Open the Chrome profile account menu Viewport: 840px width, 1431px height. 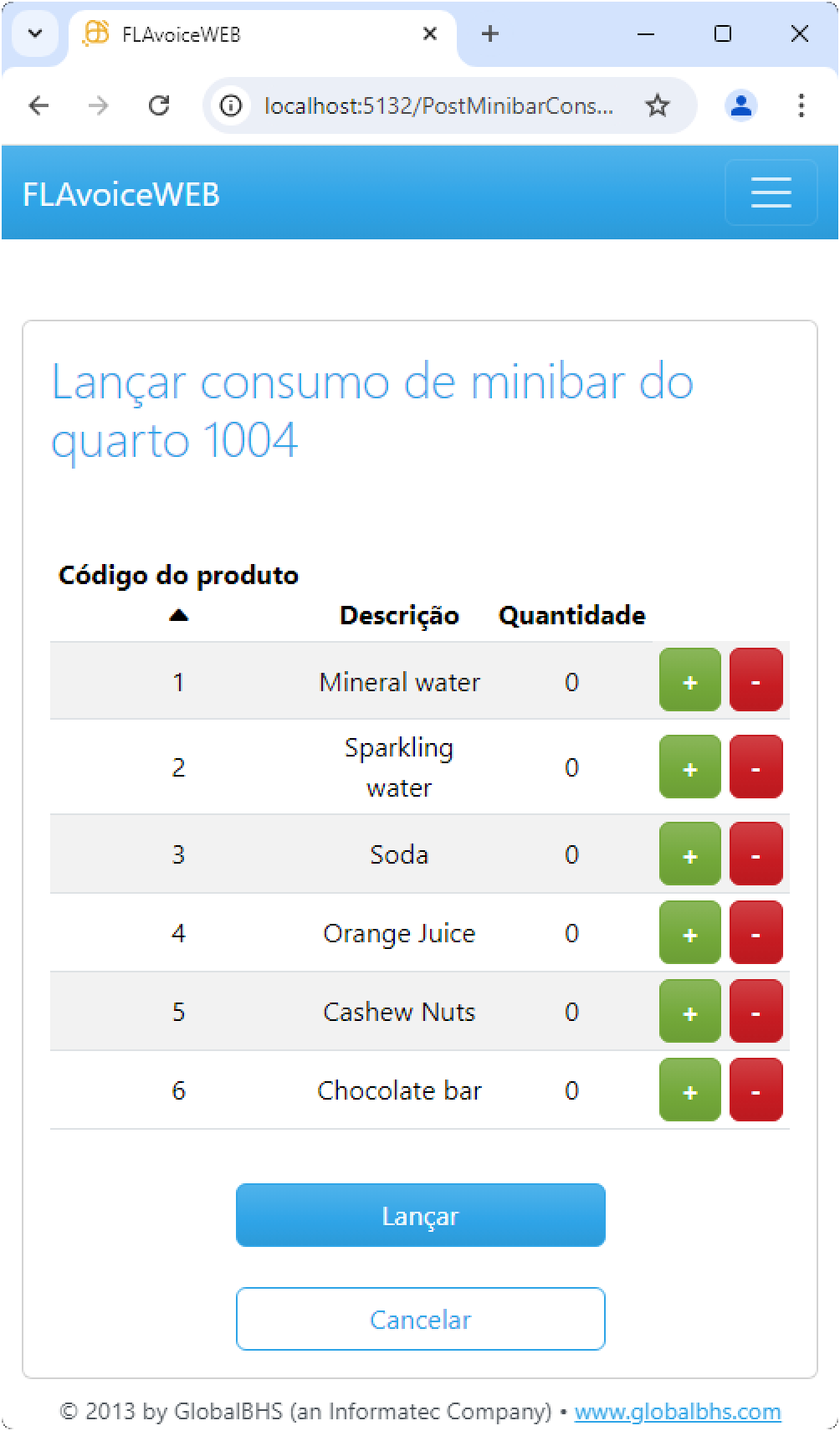(740, 105)
